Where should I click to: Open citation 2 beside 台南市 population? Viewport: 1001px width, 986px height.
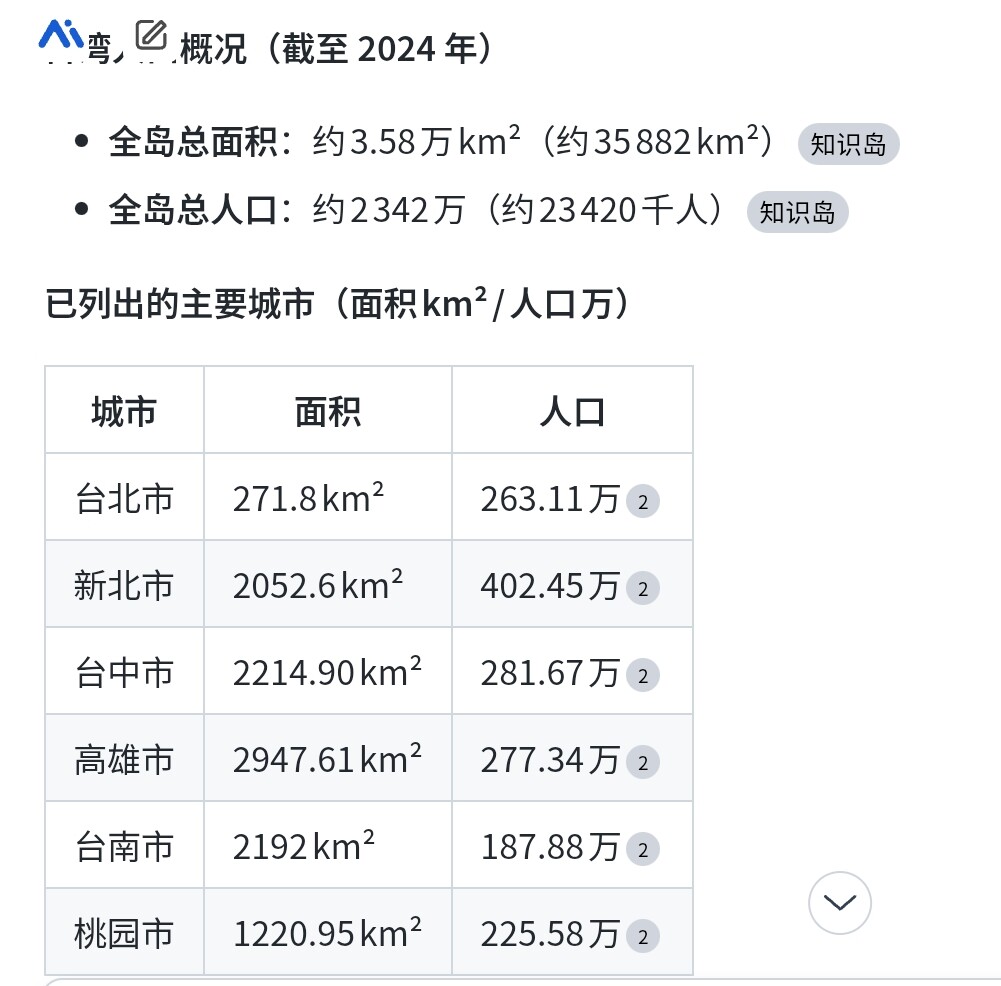click(x=642, y=850)
